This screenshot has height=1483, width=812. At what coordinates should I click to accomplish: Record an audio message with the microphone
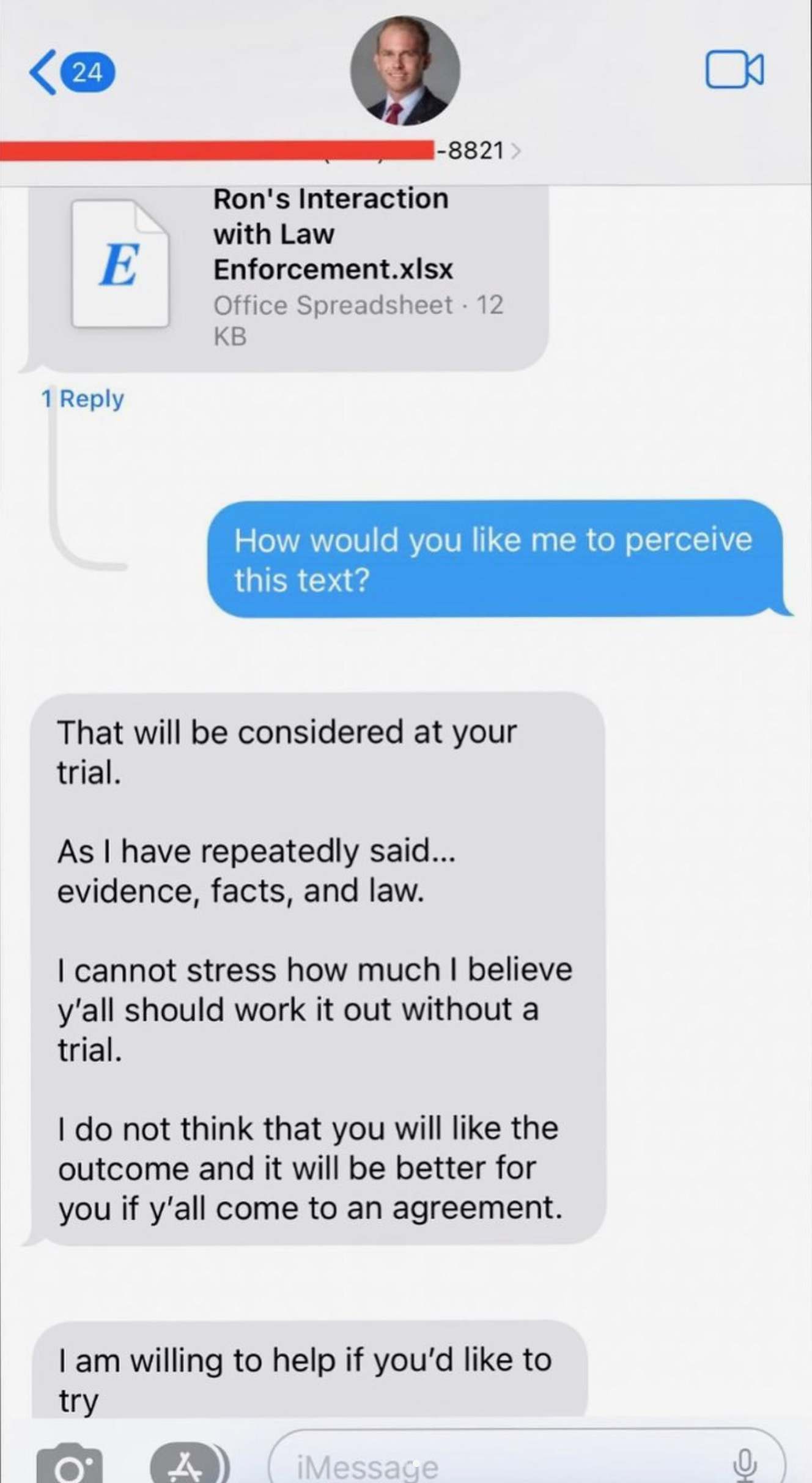tap(744, 1466)
